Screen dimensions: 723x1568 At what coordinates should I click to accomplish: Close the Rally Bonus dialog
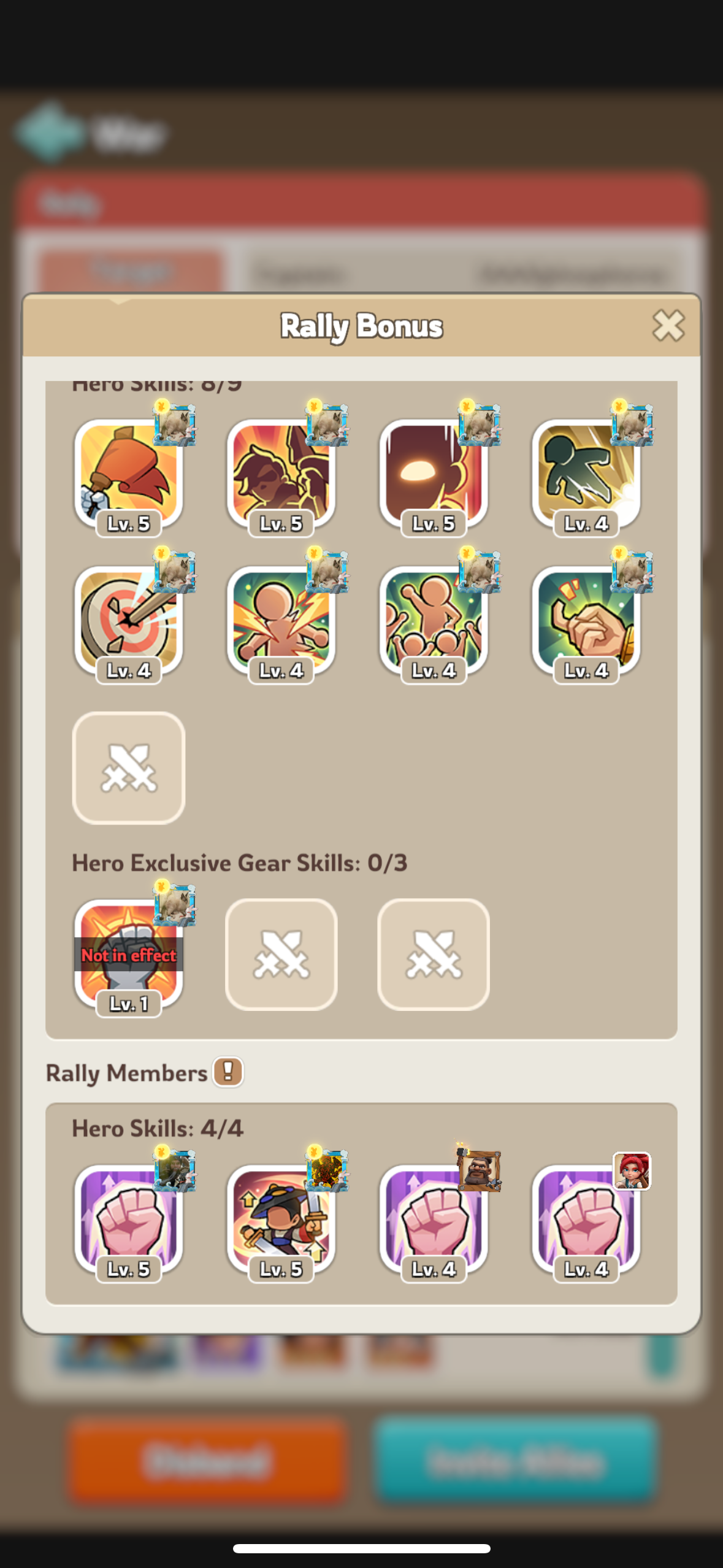(x=668, y=325)
